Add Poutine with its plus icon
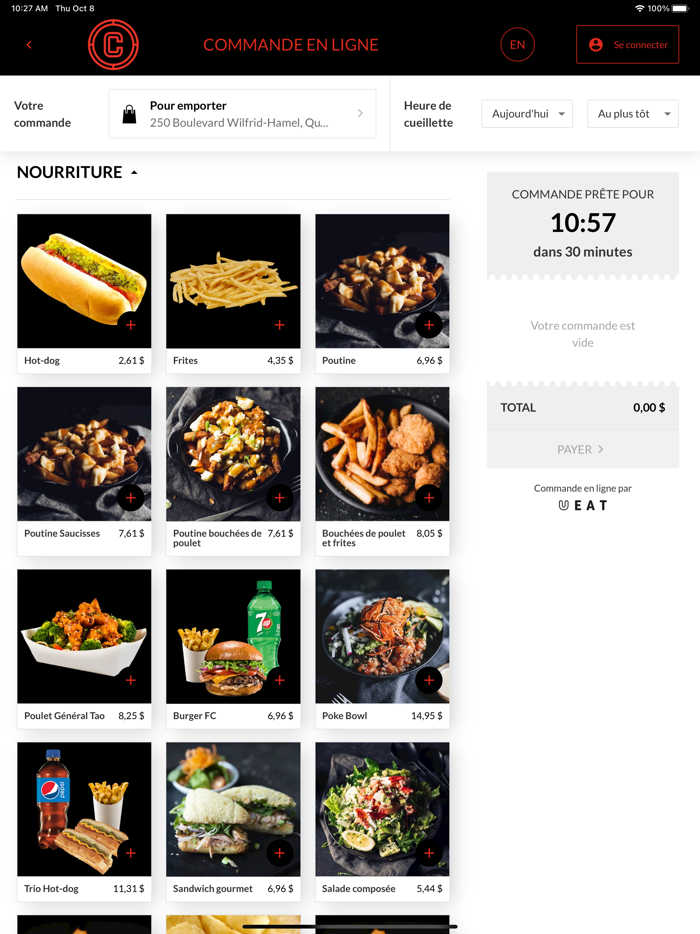 [x=428, y=325]
